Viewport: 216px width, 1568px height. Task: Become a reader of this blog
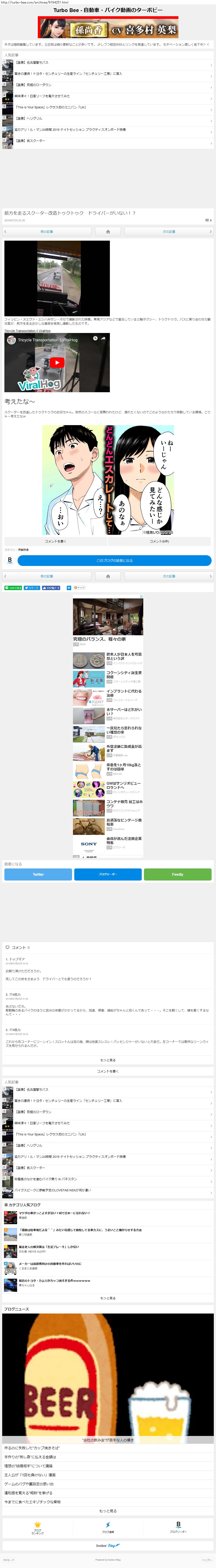pyautogui.click(x=114, y=560)
